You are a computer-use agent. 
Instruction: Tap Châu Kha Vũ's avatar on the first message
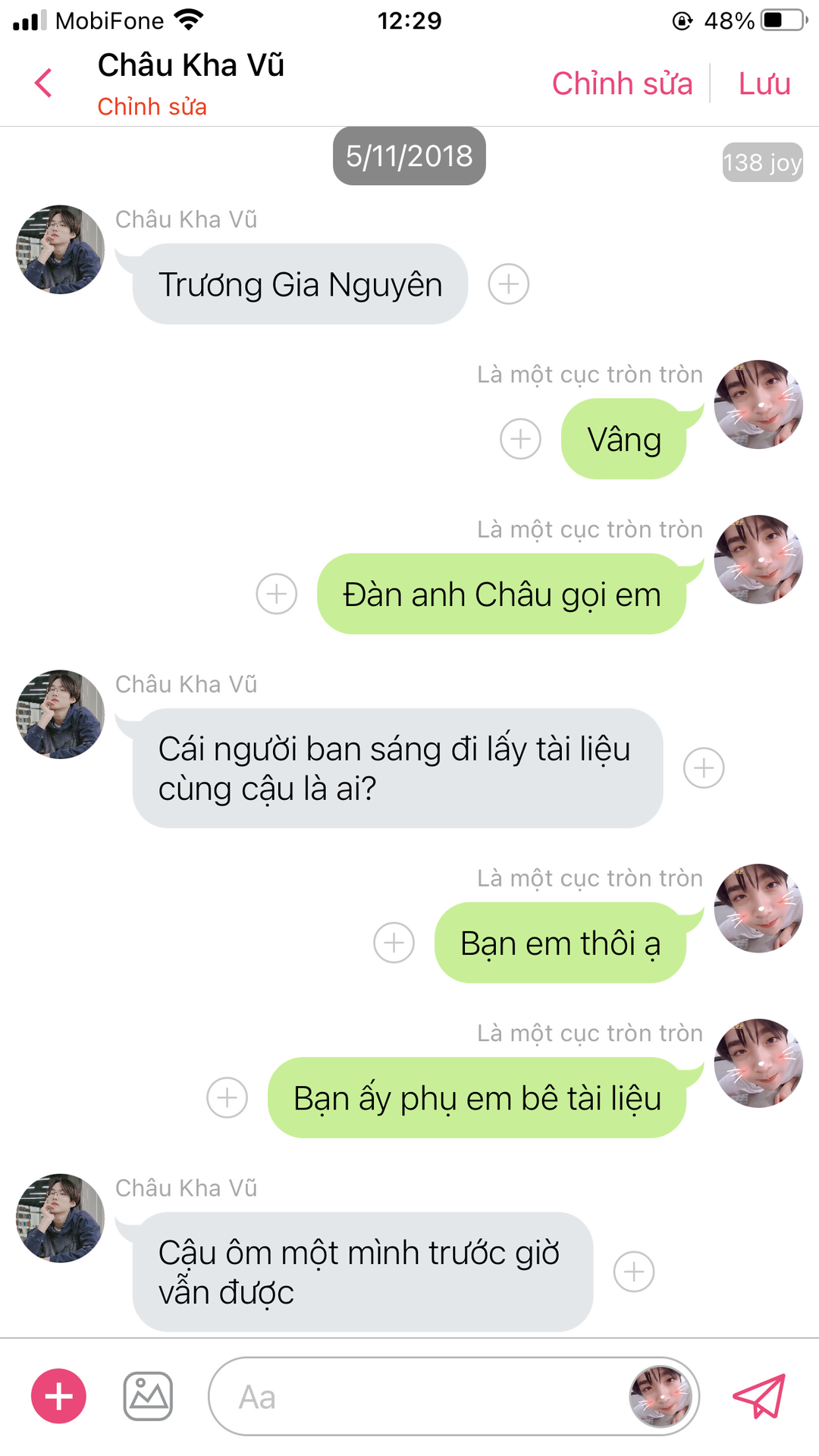[60, 249]
